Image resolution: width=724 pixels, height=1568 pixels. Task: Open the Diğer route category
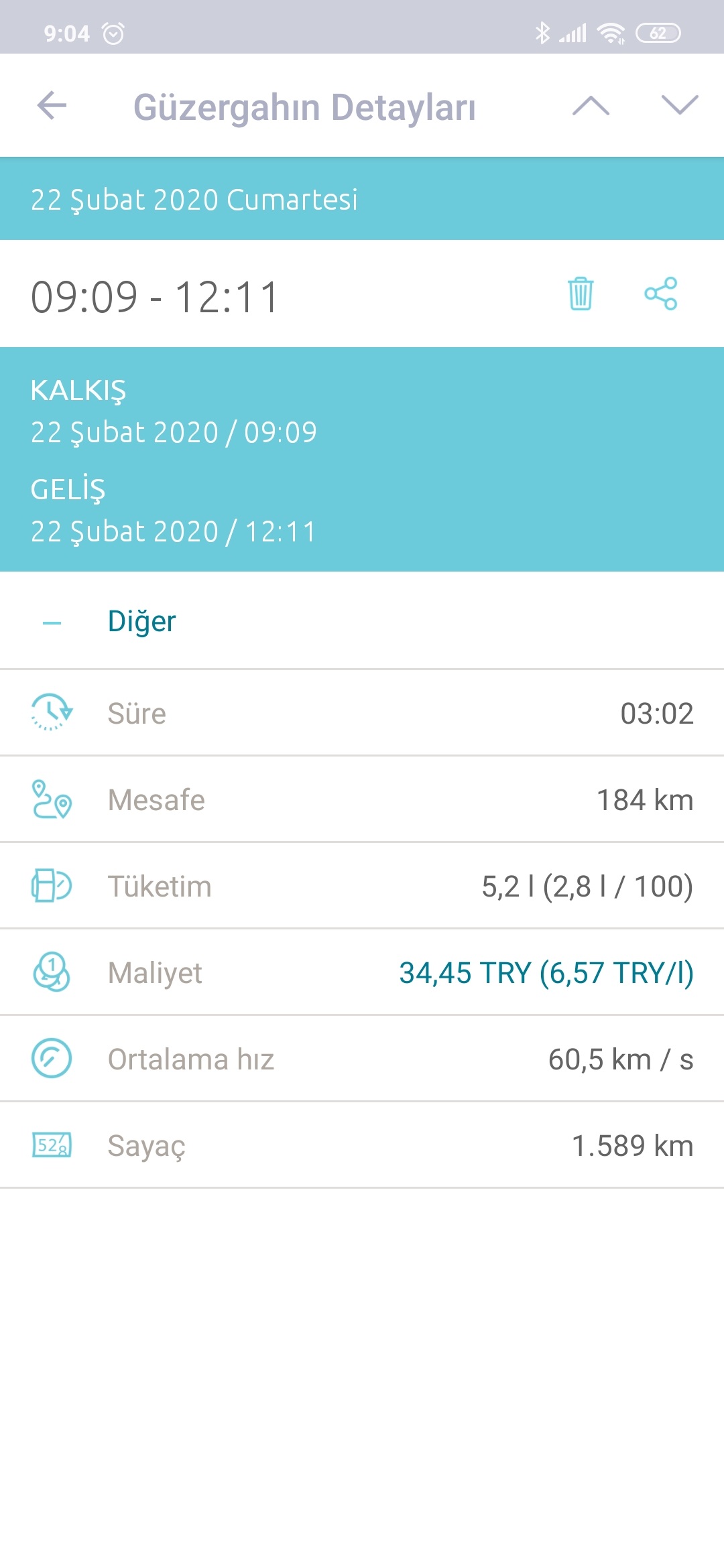point(141,621)
